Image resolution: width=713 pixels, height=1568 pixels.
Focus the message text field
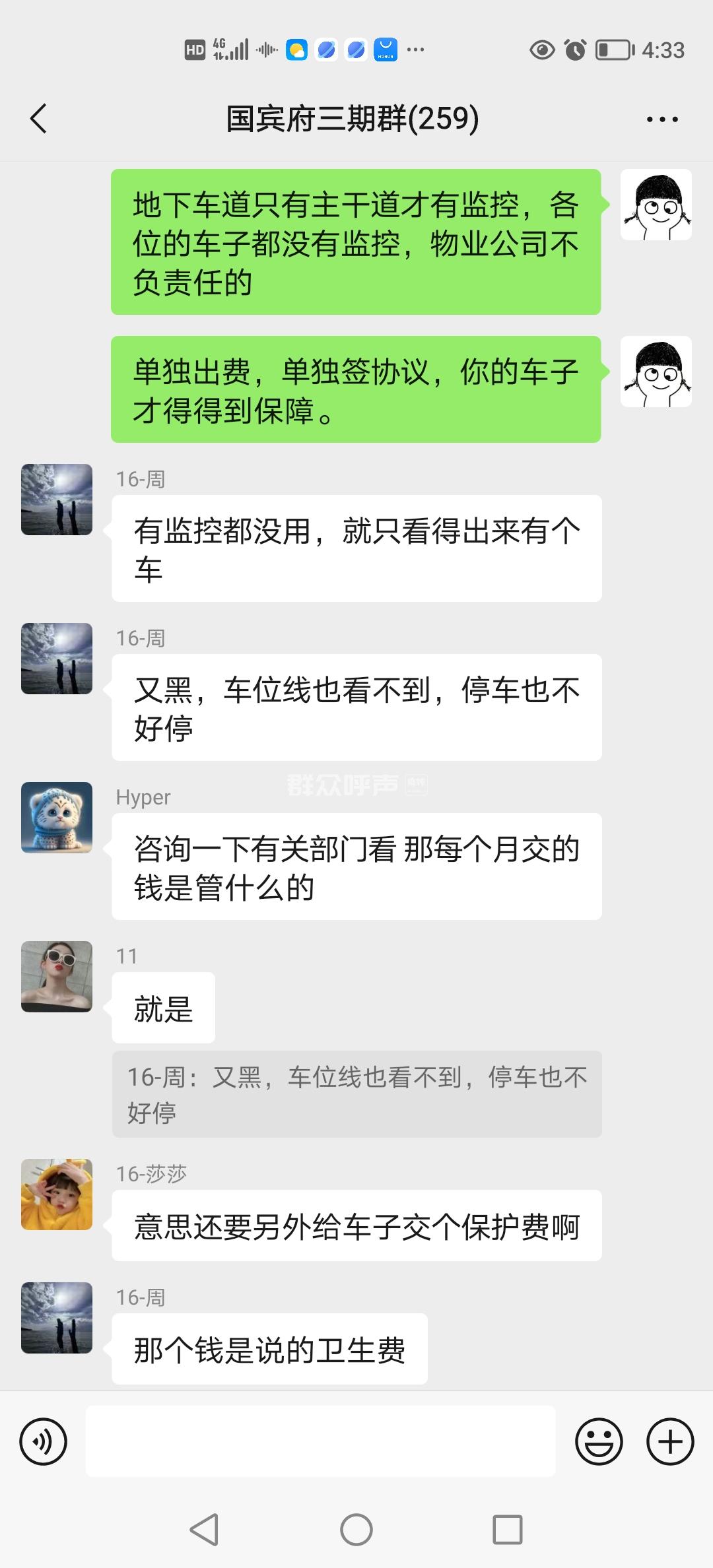320,1441
